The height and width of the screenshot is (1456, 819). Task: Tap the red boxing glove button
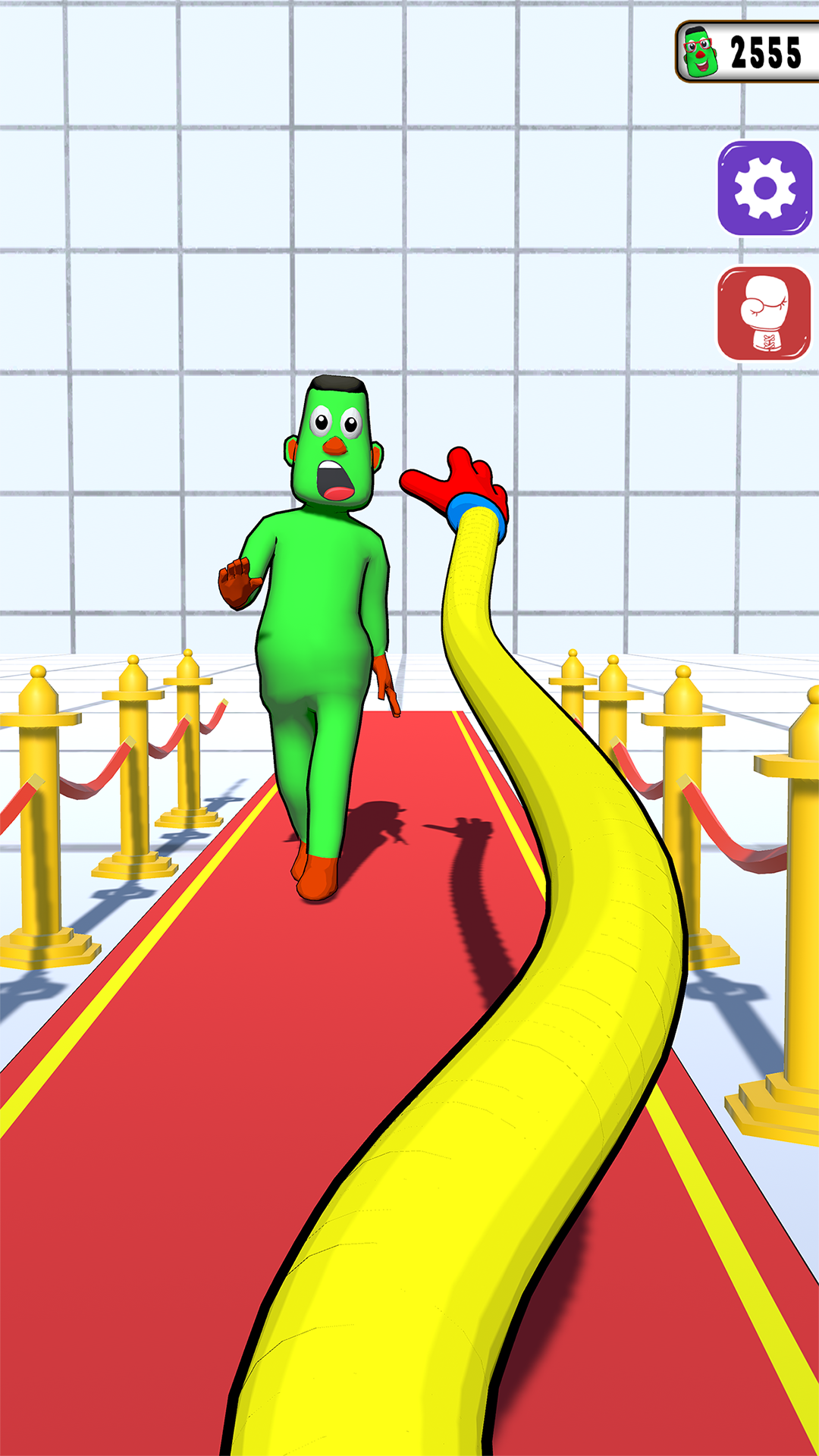point(764,313)
